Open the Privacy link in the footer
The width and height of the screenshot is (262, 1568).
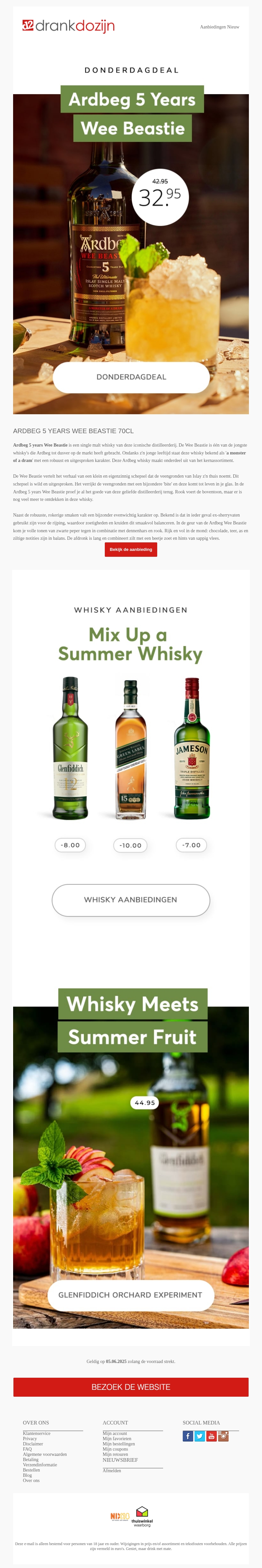30,1438
